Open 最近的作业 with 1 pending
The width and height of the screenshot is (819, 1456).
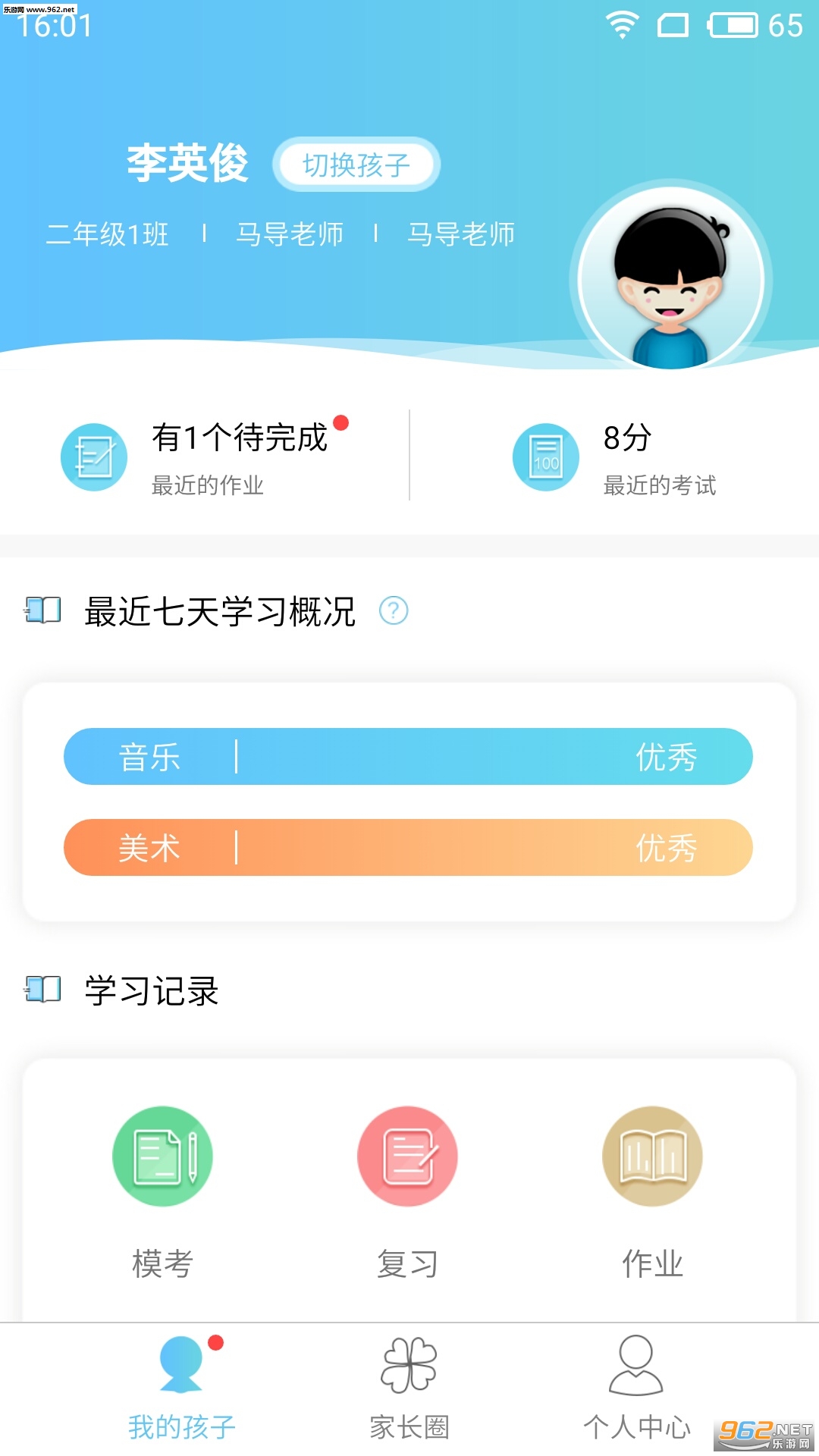pyautogui.click(x=205, y=457)
